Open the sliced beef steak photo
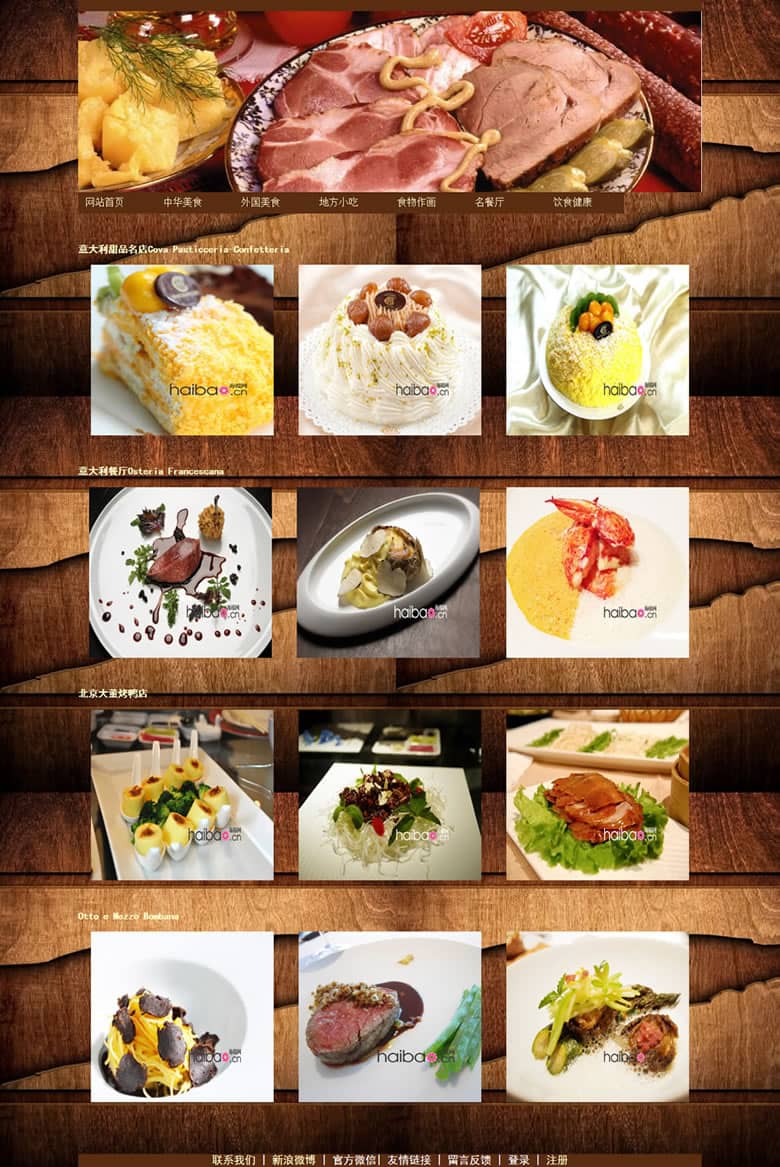780x1167 pixels. click(389, 1017)
